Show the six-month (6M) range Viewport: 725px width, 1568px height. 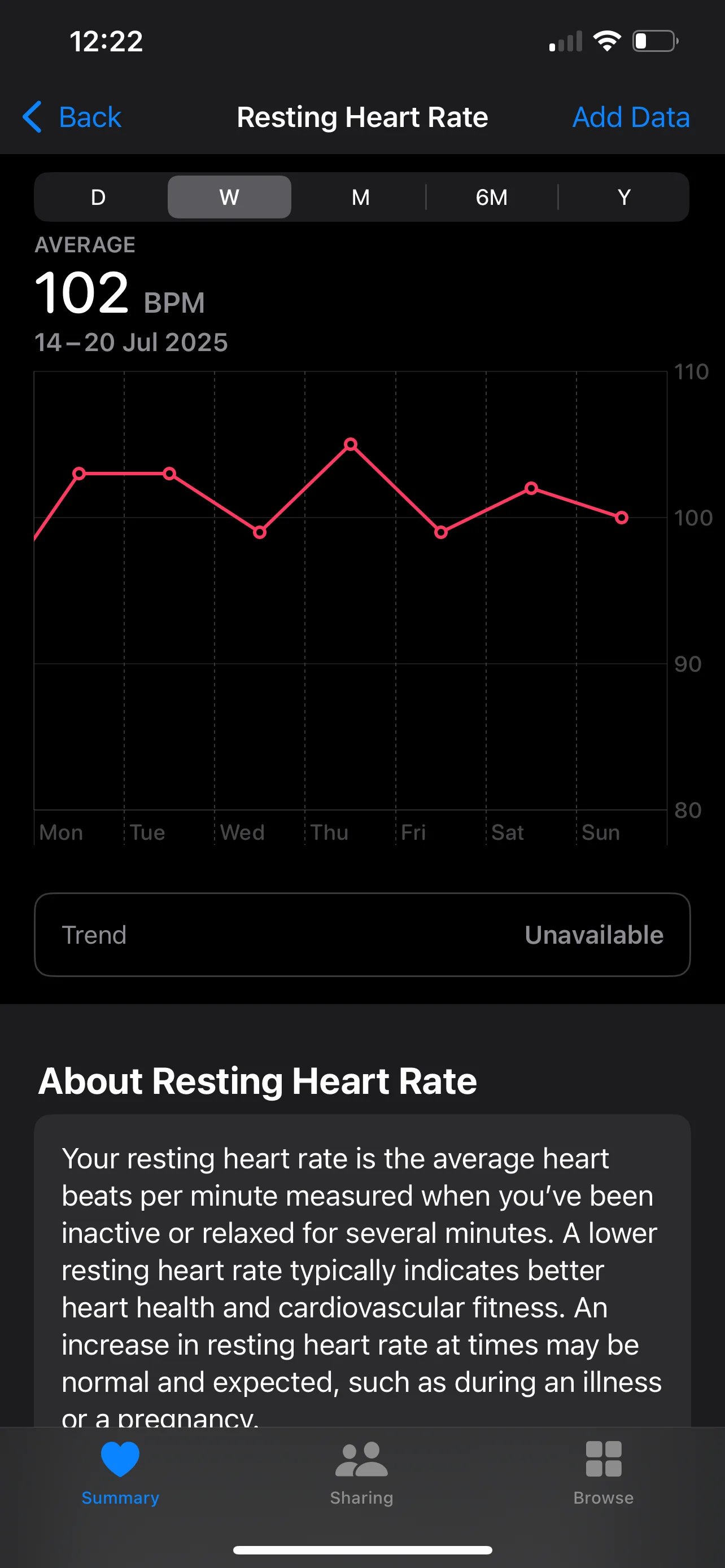point(491,197)
